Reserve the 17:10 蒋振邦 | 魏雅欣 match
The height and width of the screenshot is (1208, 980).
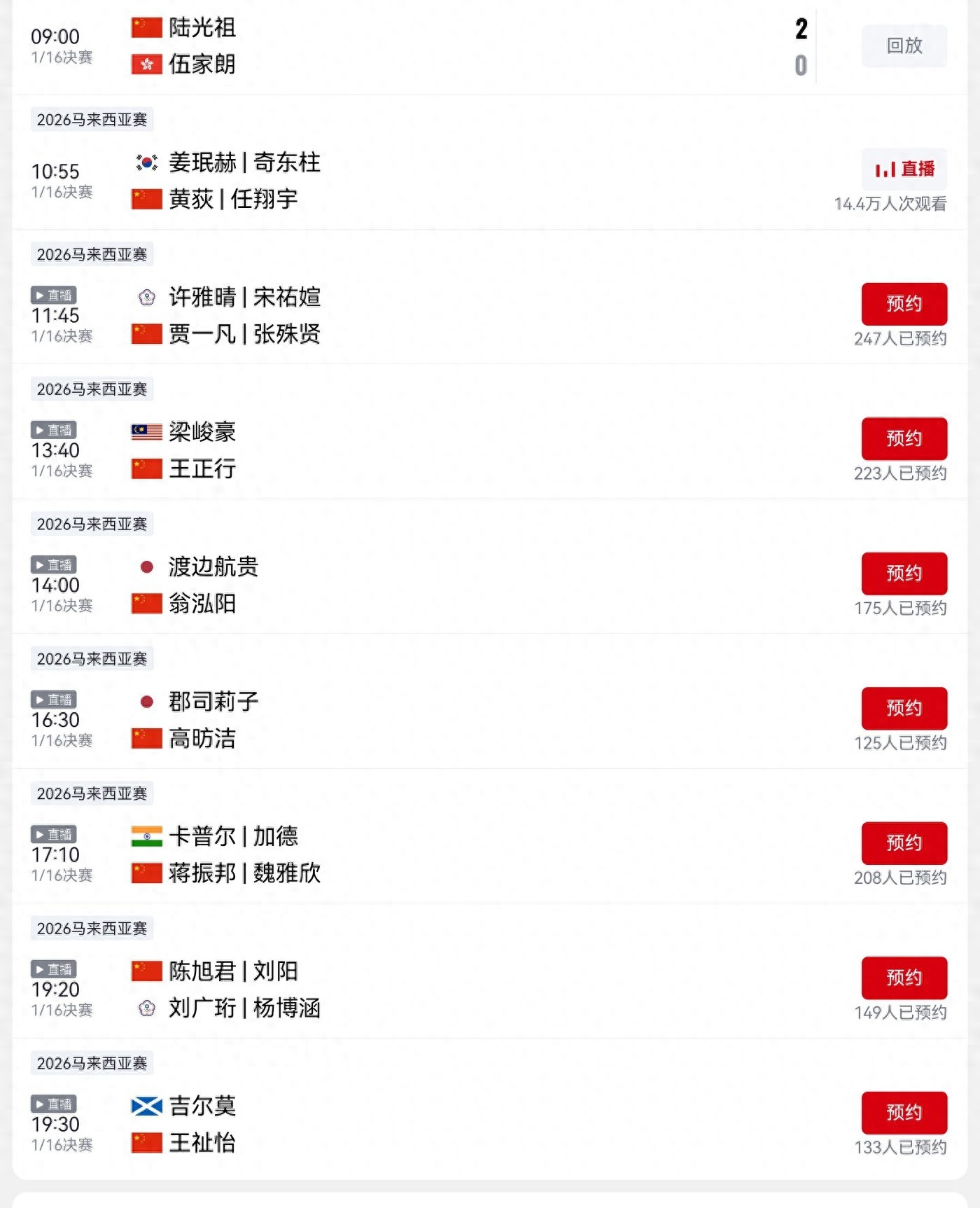click(x=904, y=843)
